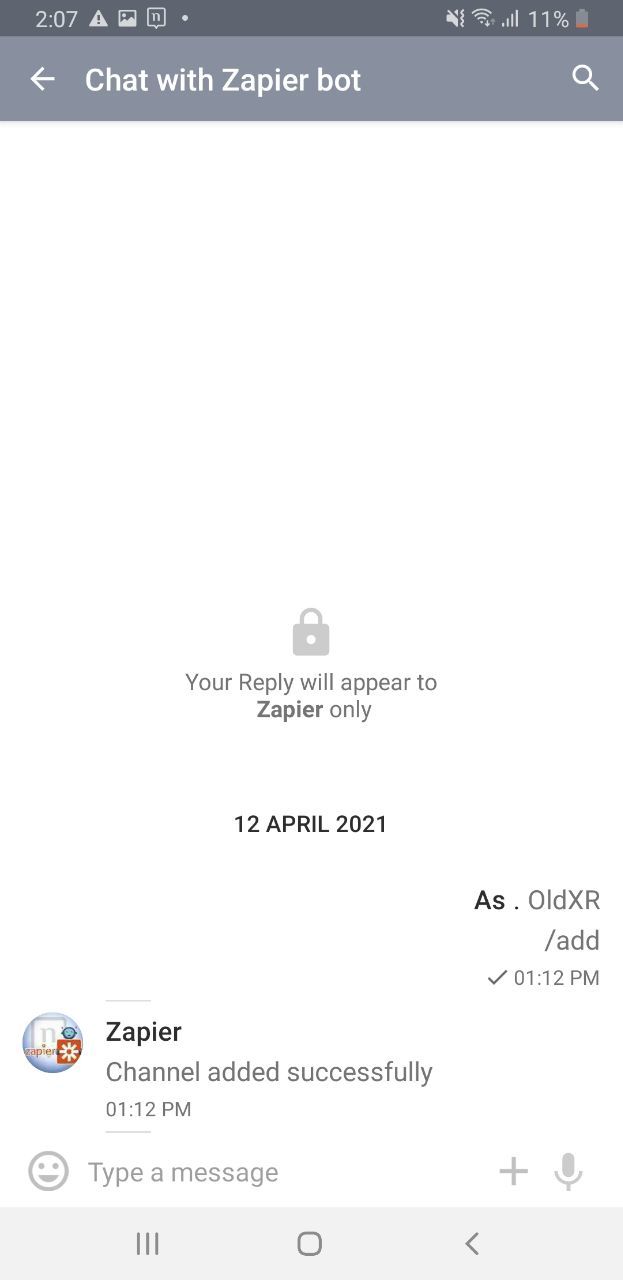This screenshot has height=1280, width=623.
Task: Open search in the Zapier chat
Action: coord(585,79)
